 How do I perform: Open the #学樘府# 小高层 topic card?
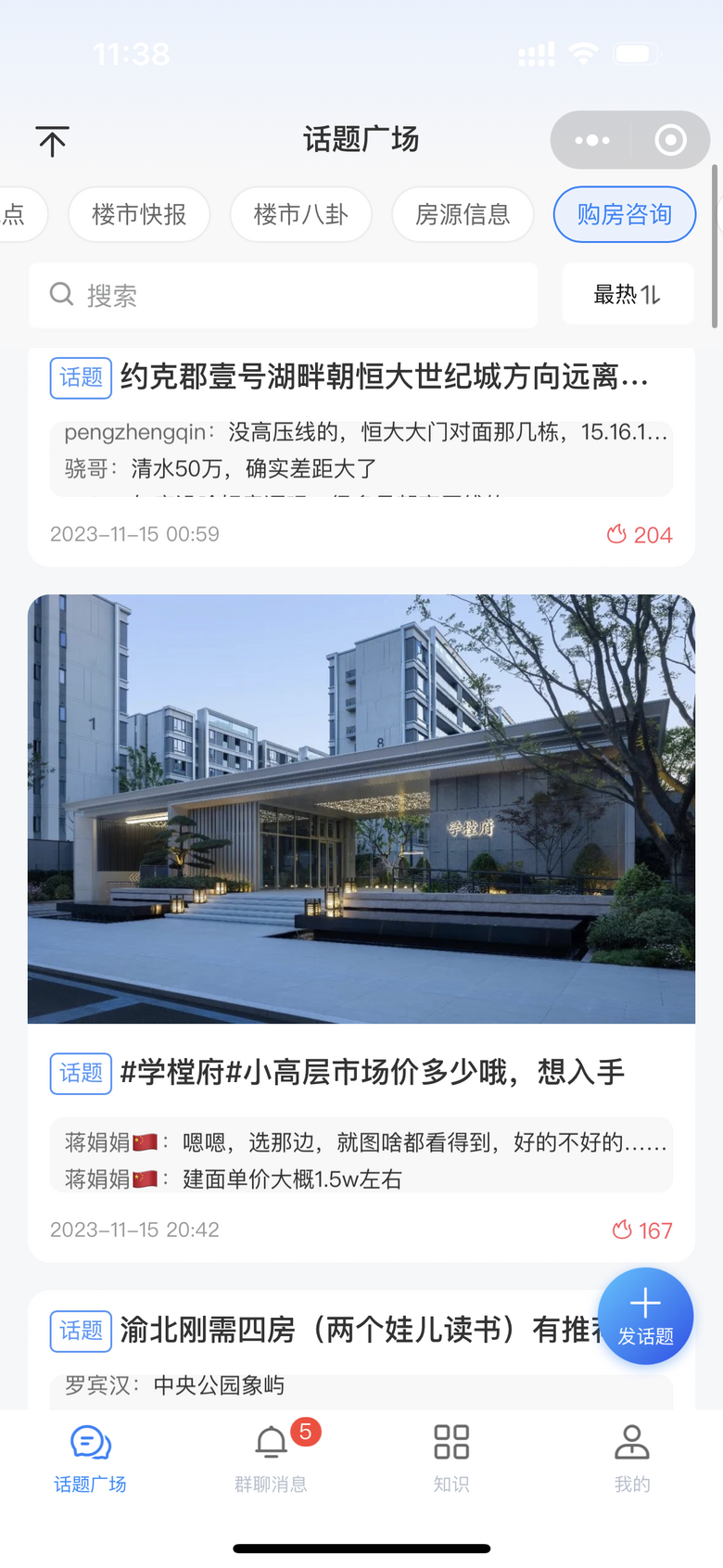pyautogui.click(x=361, y=928)
